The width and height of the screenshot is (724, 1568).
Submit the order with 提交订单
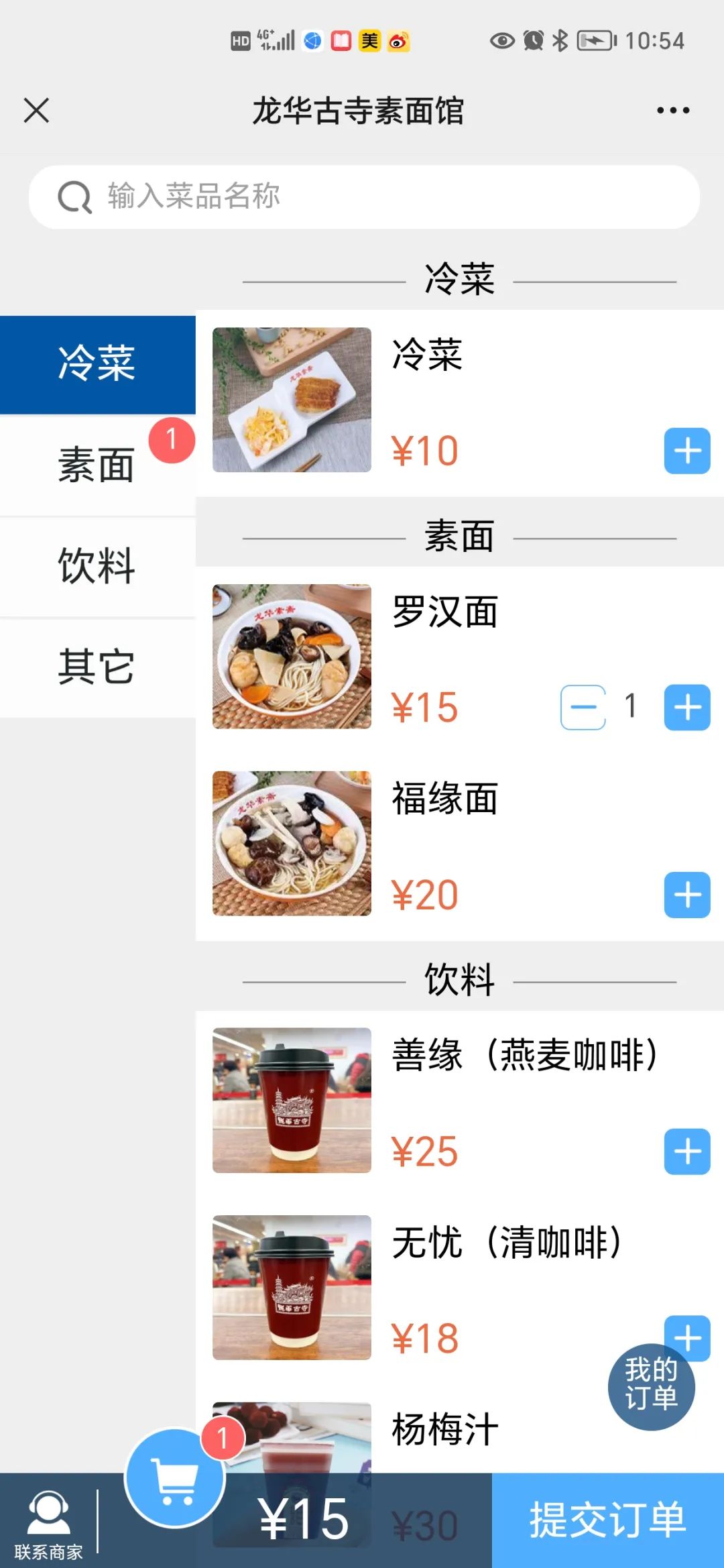click(x=607, y=1520)
